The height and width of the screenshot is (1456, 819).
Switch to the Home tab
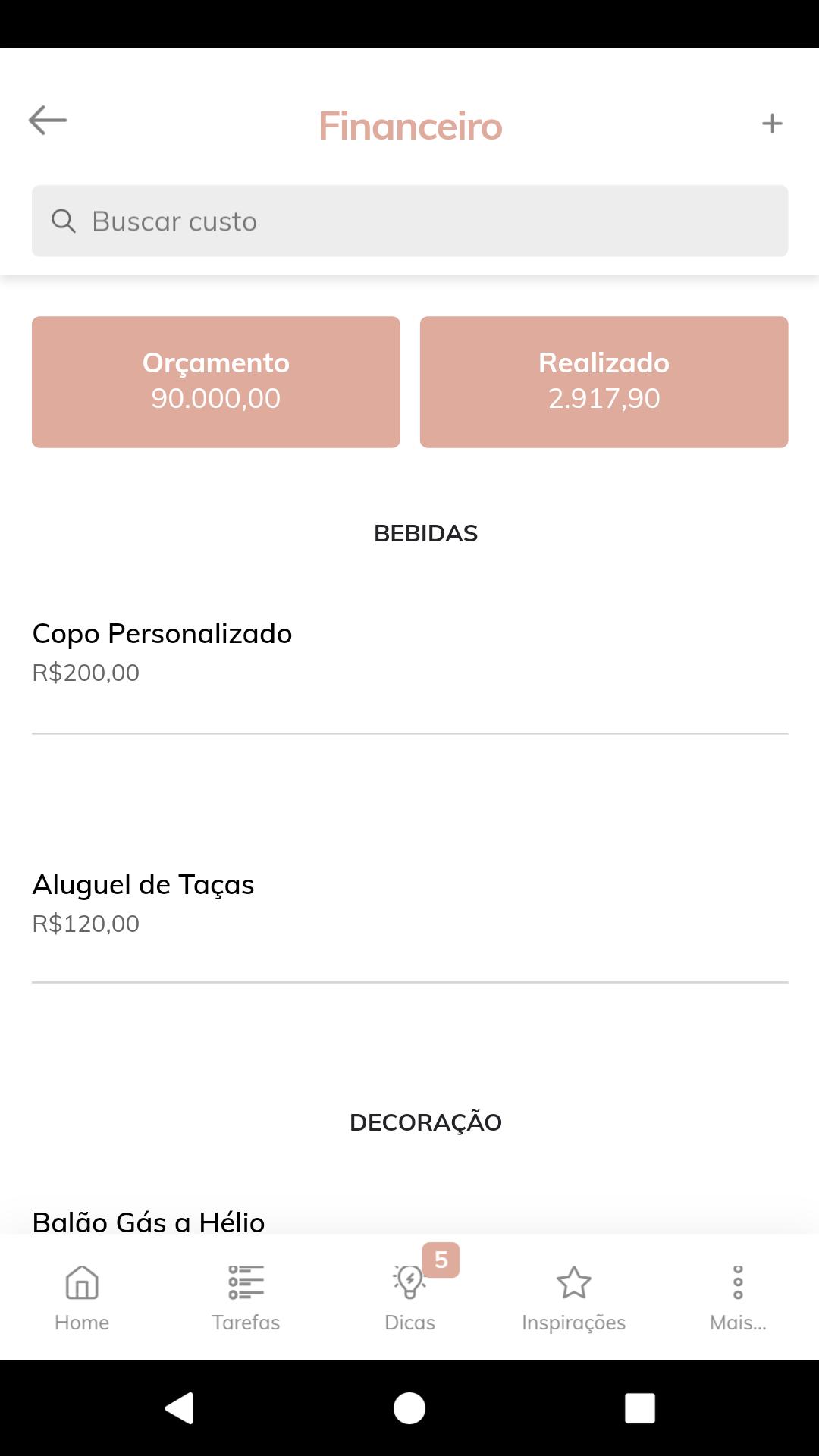82,1298
